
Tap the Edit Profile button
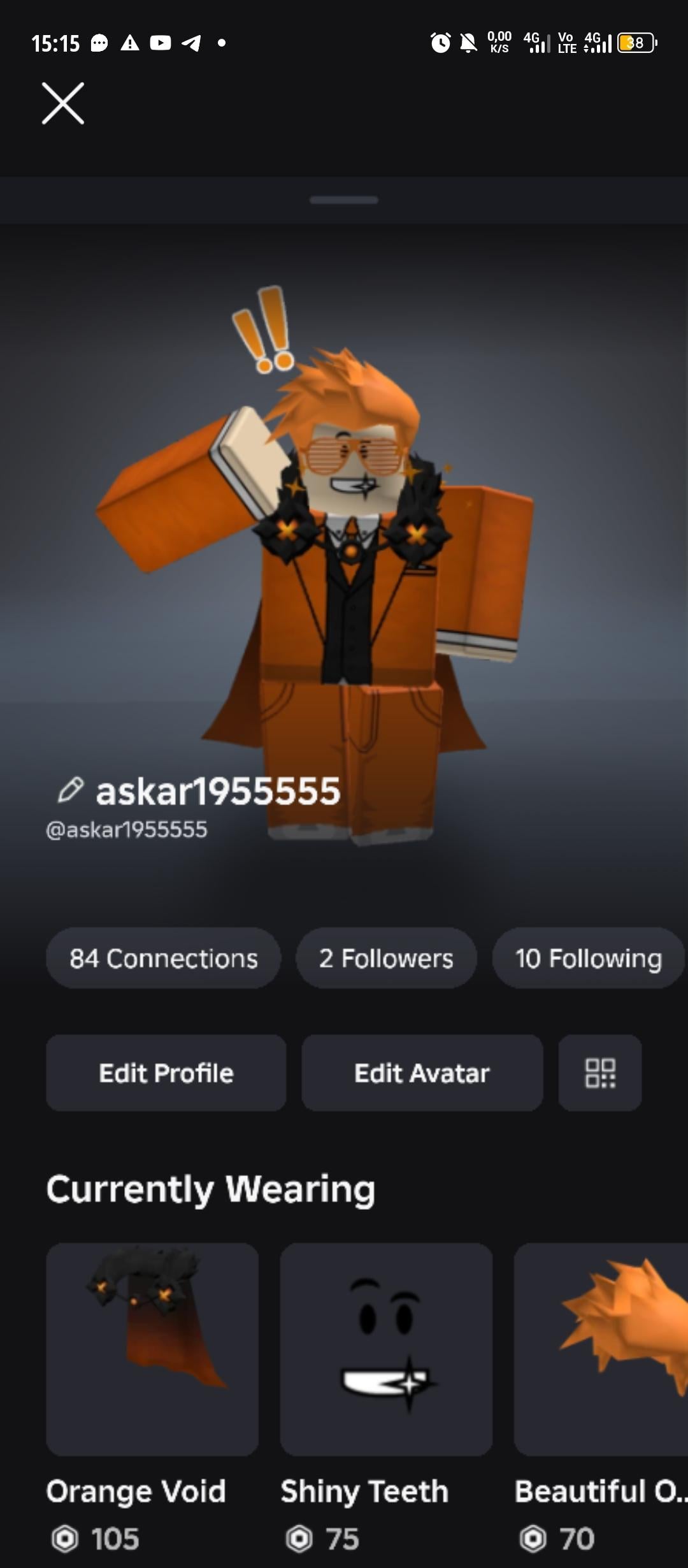click(166, 1073)
